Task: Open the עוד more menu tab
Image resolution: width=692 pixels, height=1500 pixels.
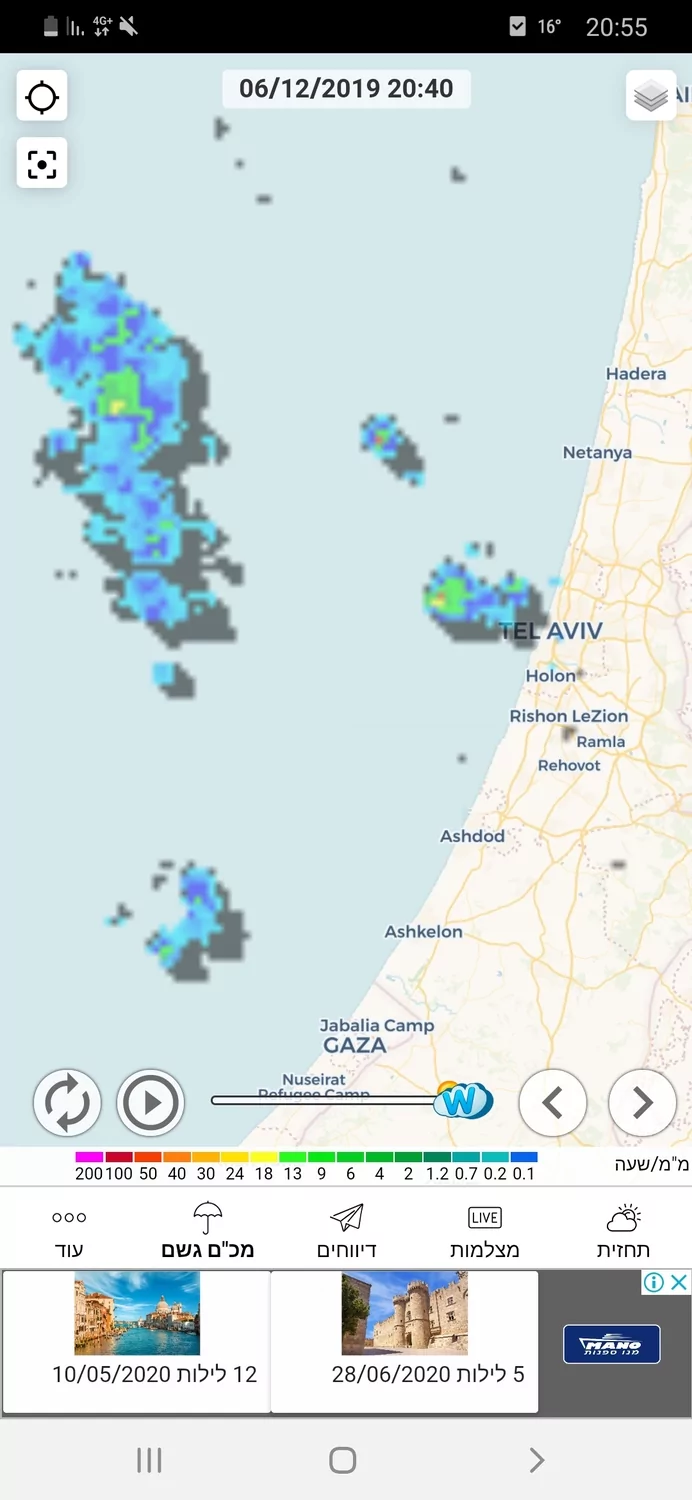Action: click(69, 1231)
